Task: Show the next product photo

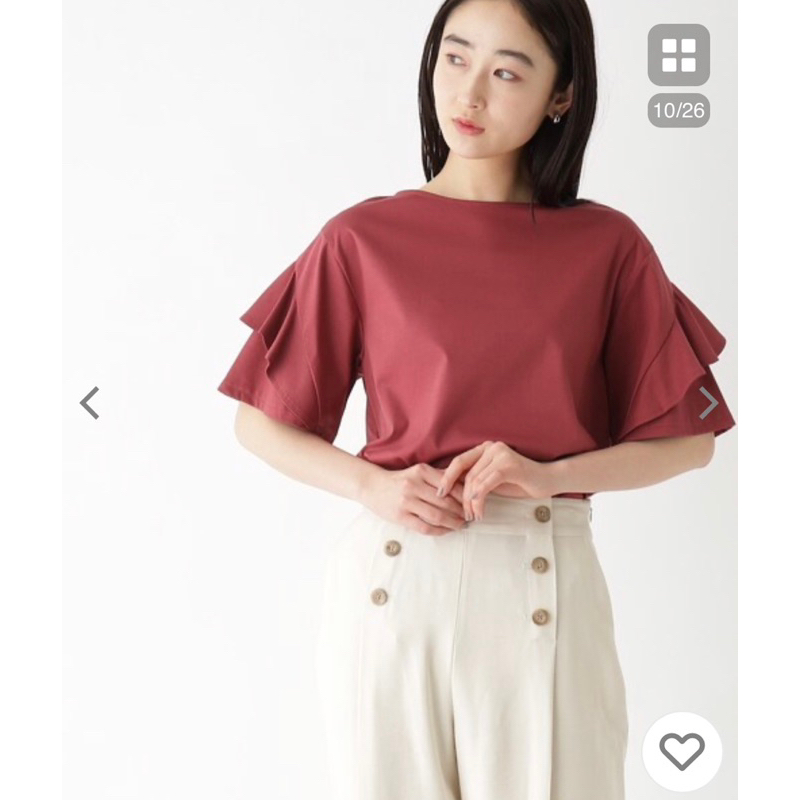Action: [x=708, y=403]
